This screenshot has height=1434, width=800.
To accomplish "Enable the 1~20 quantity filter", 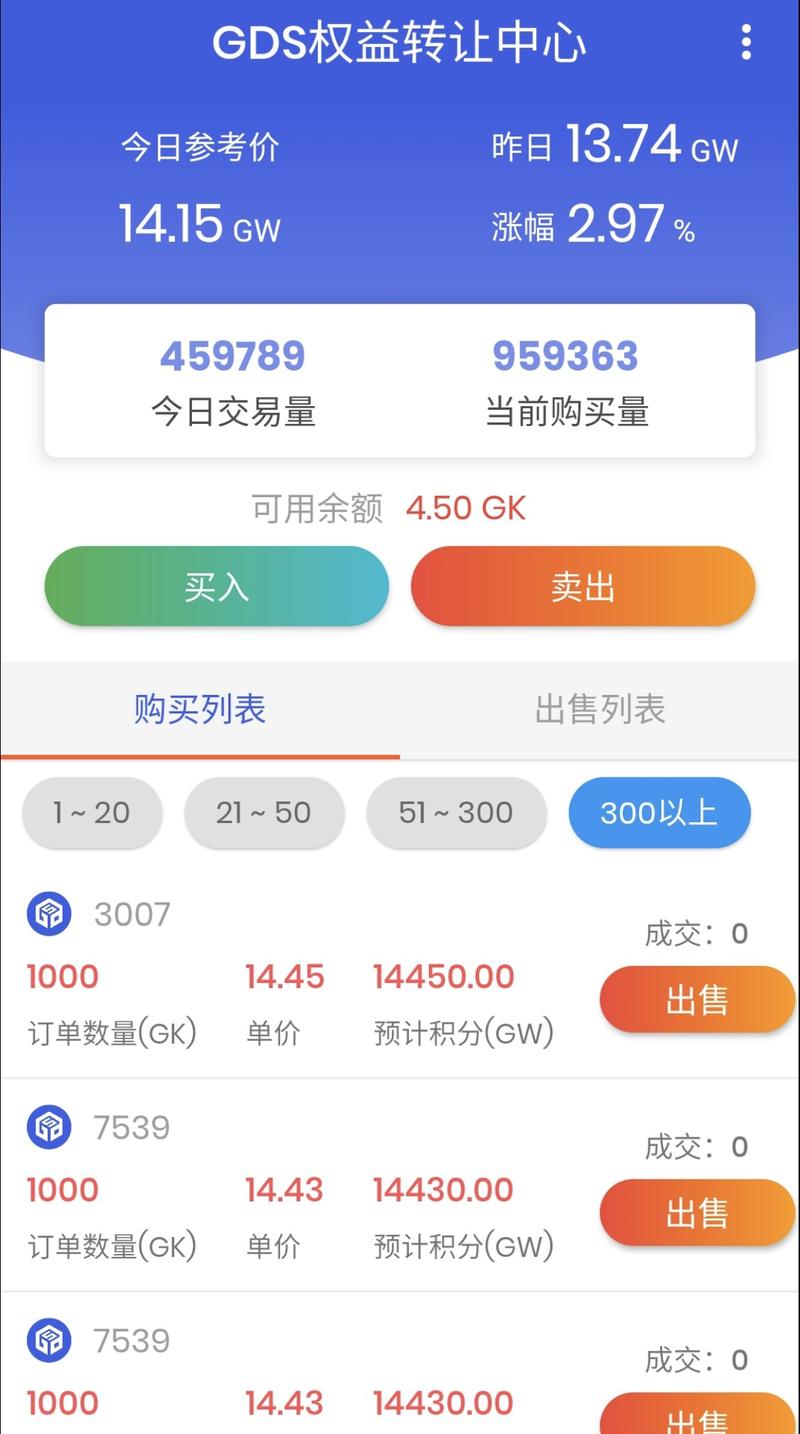I will coord(92,813).
